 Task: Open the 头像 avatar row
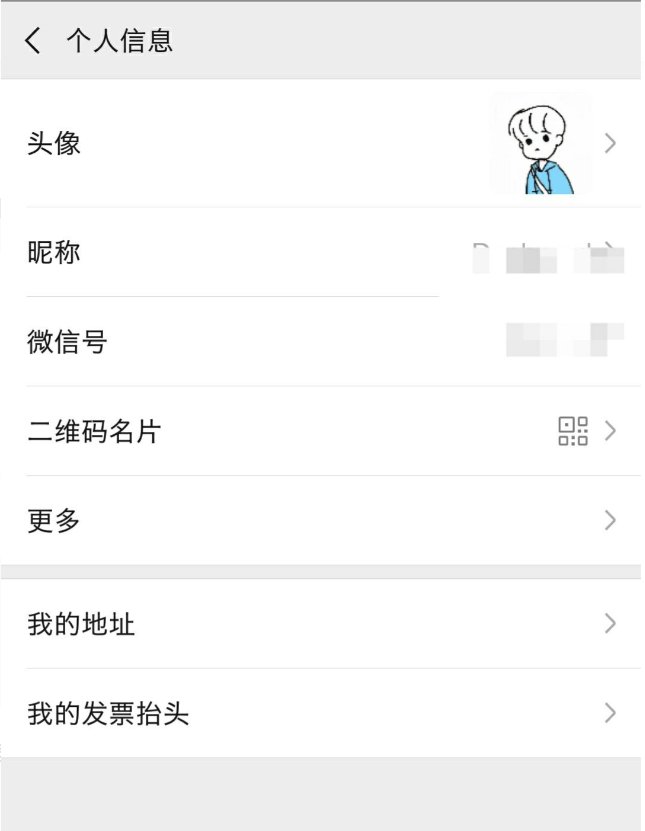[x=320, y=144]
